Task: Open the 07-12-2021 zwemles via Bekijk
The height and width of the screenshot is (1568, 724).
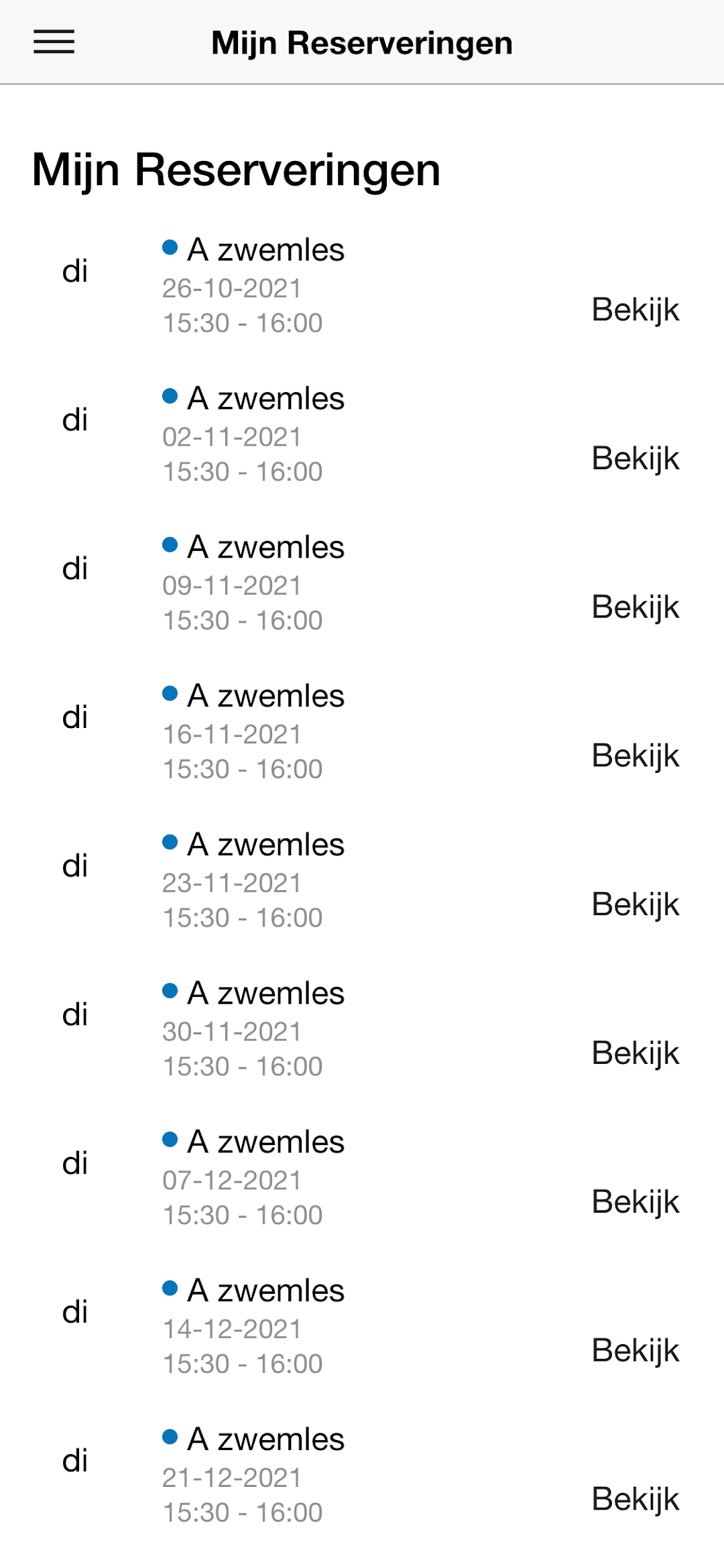Action: 635,1202
